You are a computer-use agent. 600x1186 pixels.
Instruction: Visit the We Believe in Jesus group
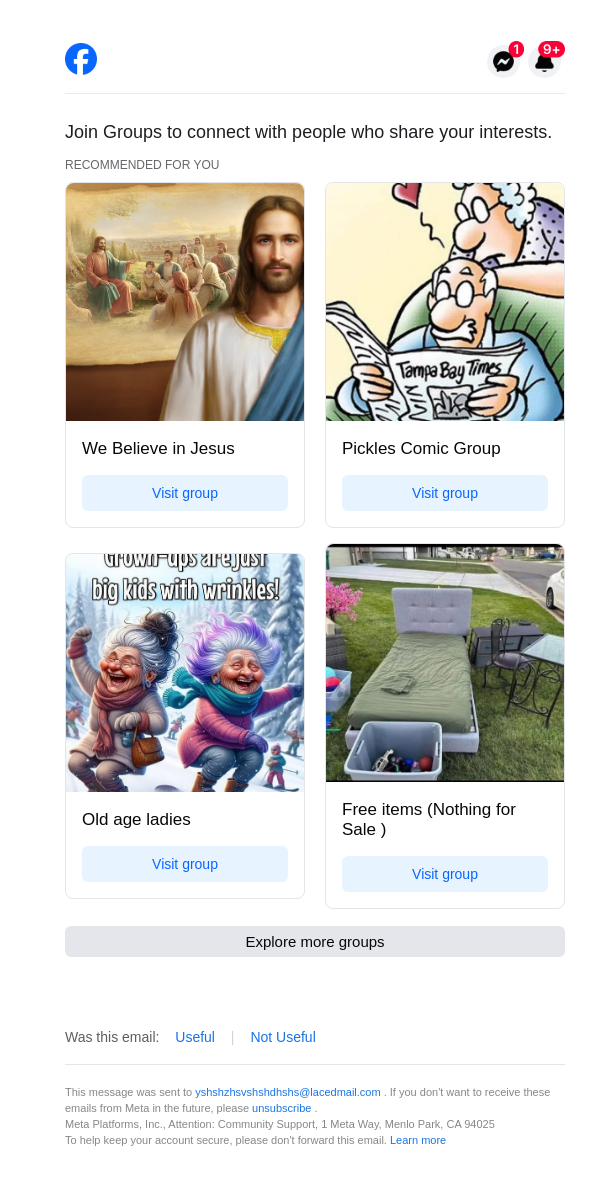185,493
